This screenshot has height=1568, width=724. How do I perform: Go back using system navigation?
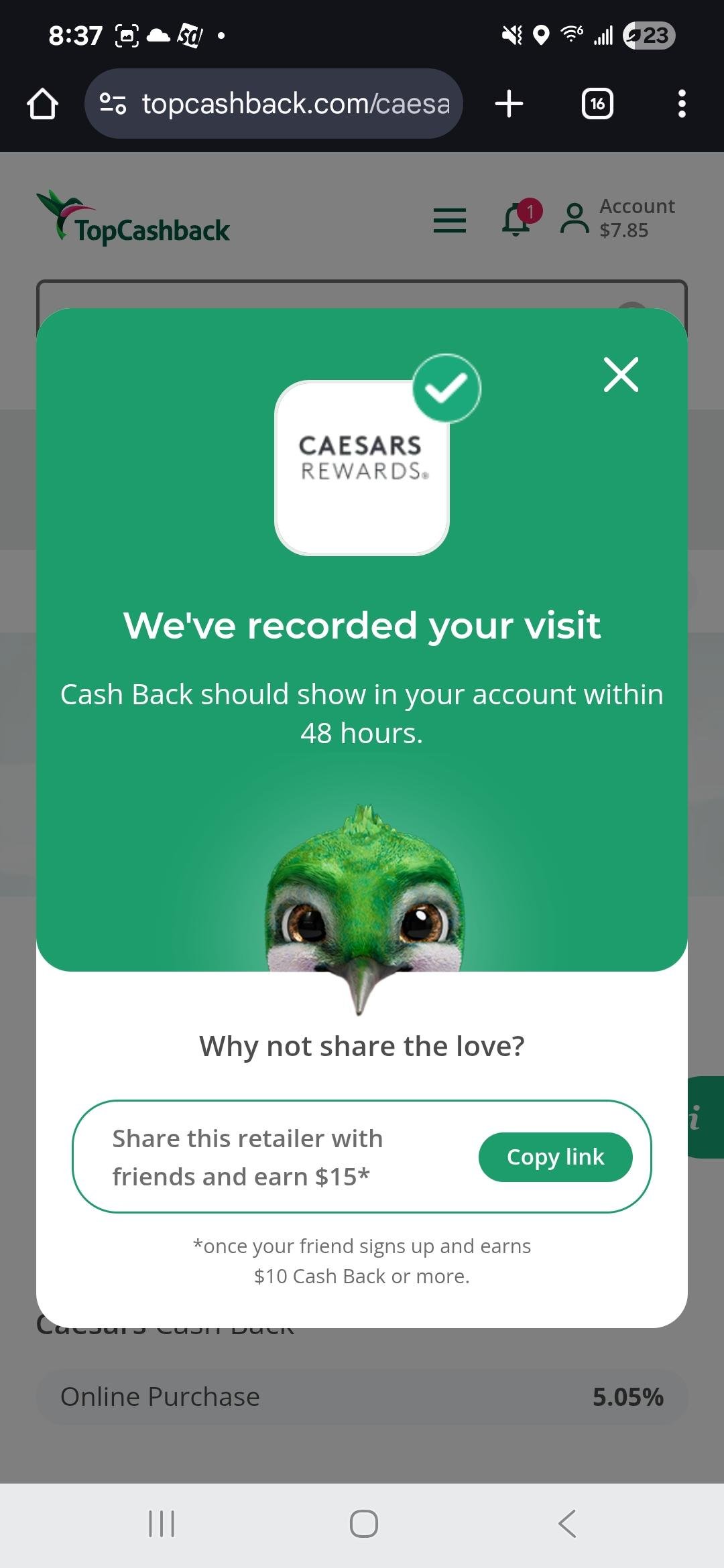pyautogui.click(x=567, y=1524)
